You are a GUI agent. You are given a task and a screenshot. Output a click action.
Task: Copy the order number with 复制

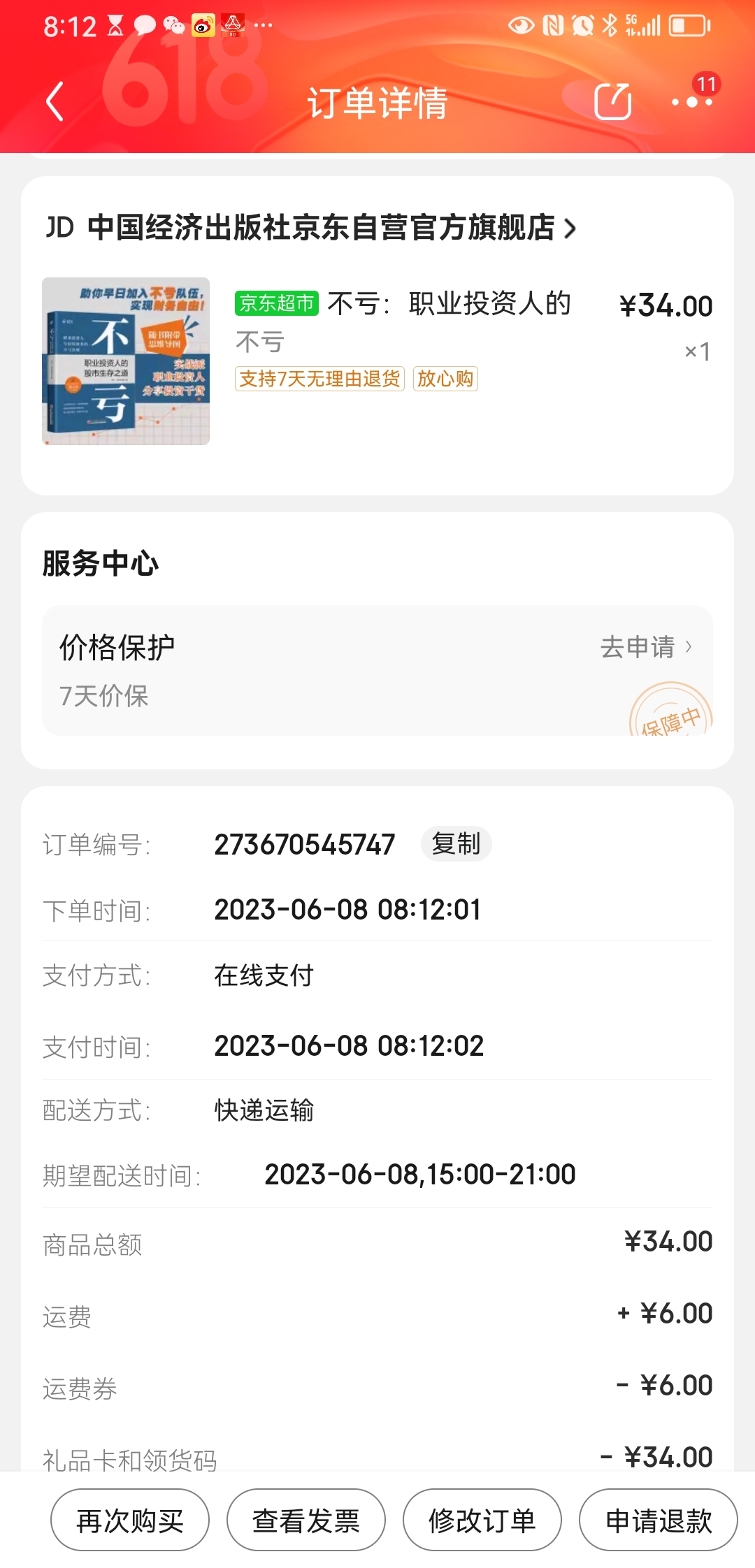456,843
